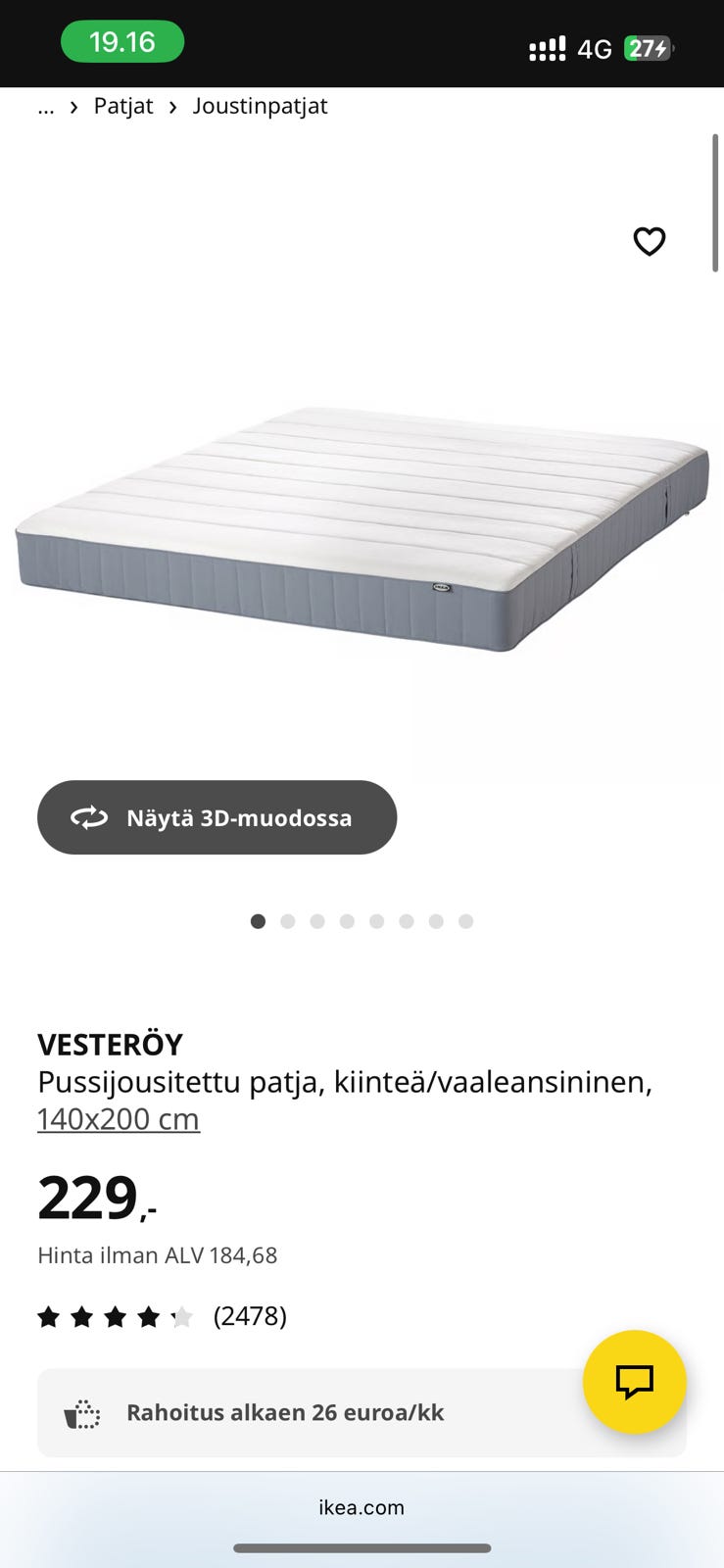Screen dimensions: 724x1568
Task: Open the 140x200 cm size link
Action: pos(118,1118)
